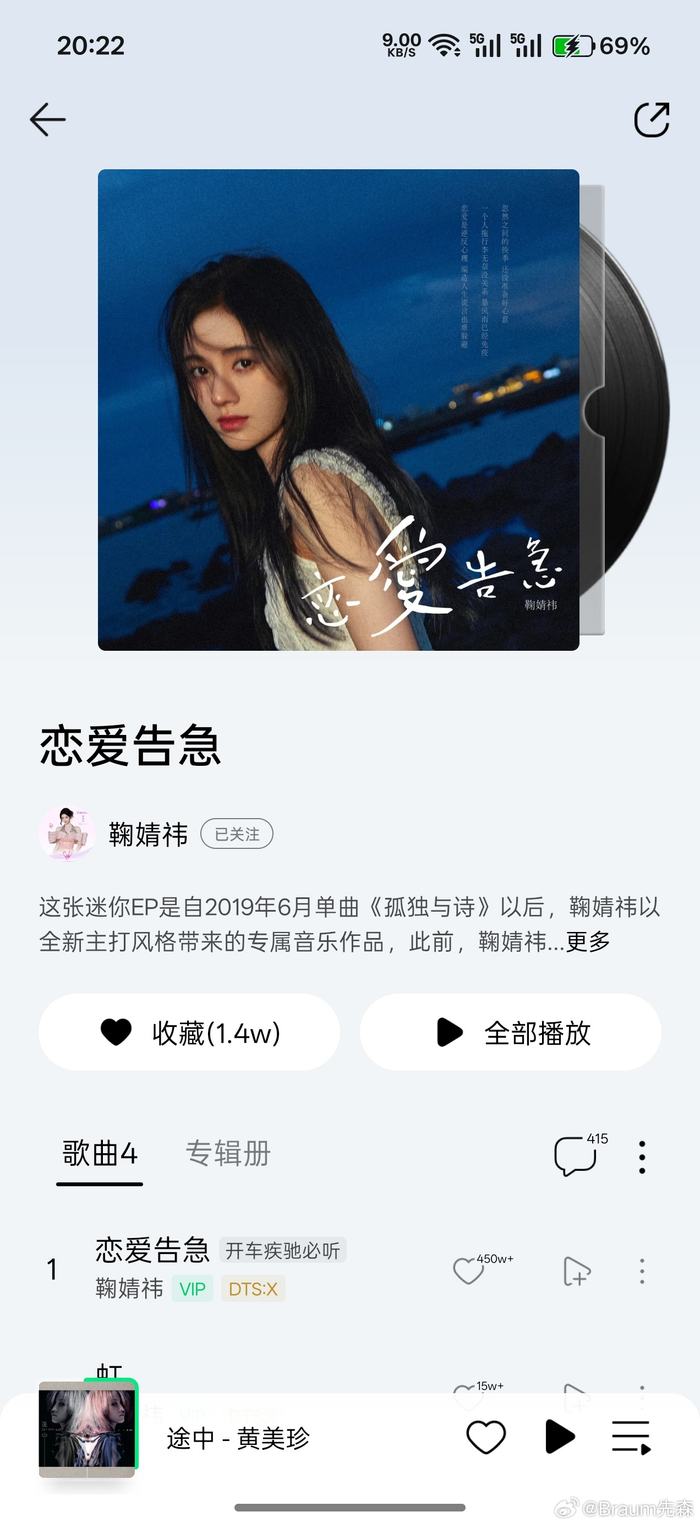This screenshot has height=1525, width=700.
Task: Play all songs with 全部播放
Action: pyautogui.click(x=510, y=1032)
